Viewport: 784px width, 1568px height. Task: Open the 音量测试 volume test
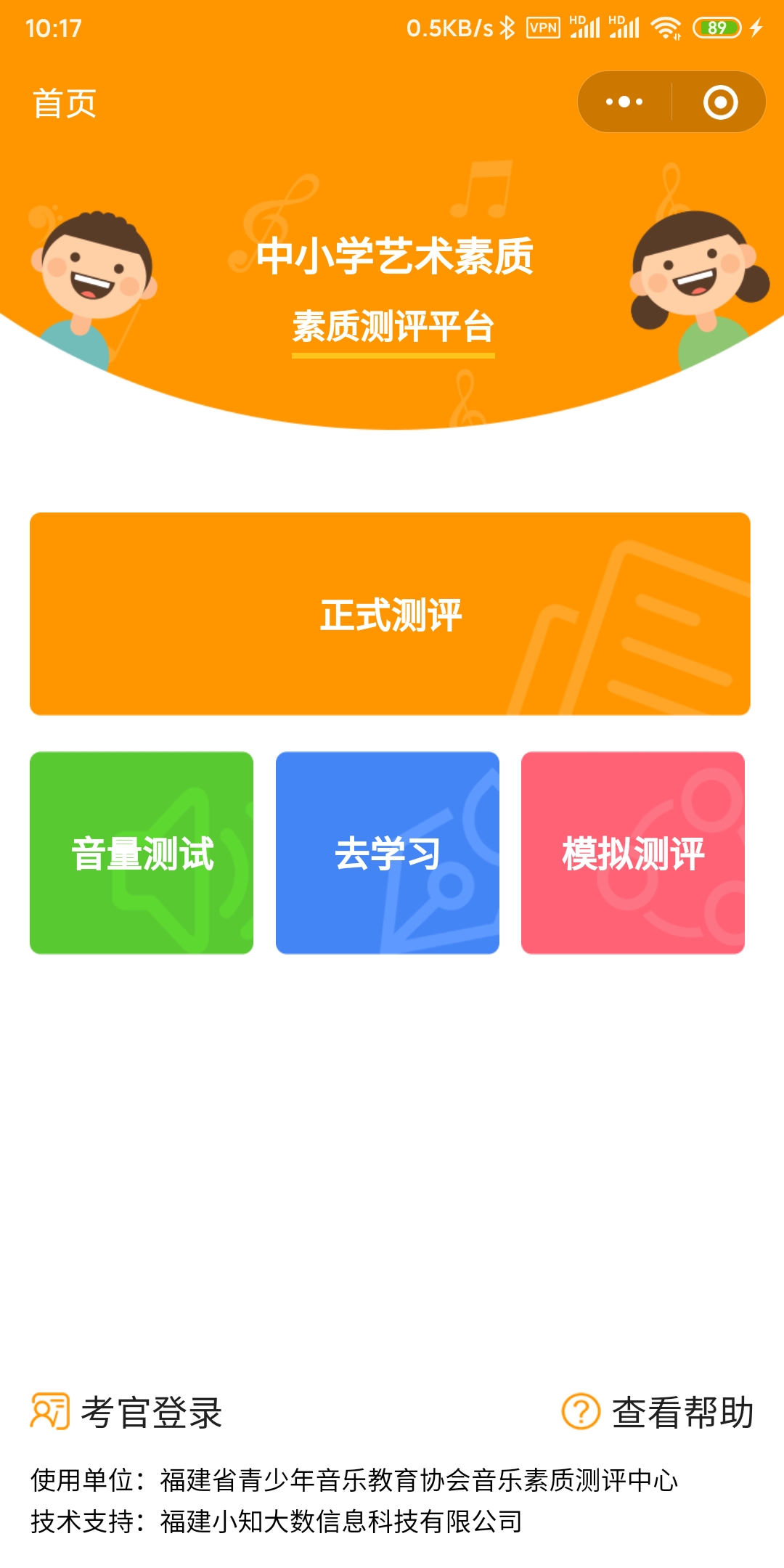[142, 853]
